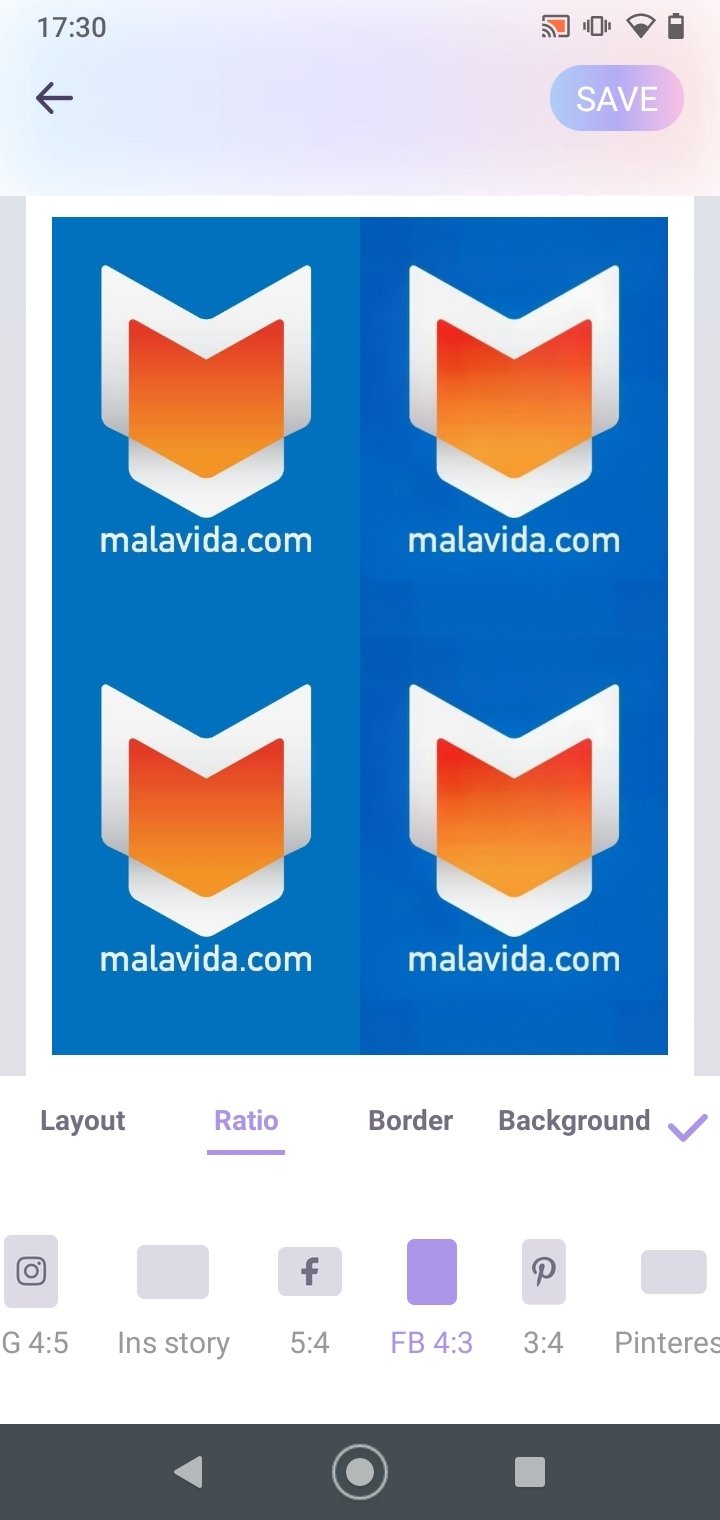Select the top-left collage photo cell

coord(206,427)
